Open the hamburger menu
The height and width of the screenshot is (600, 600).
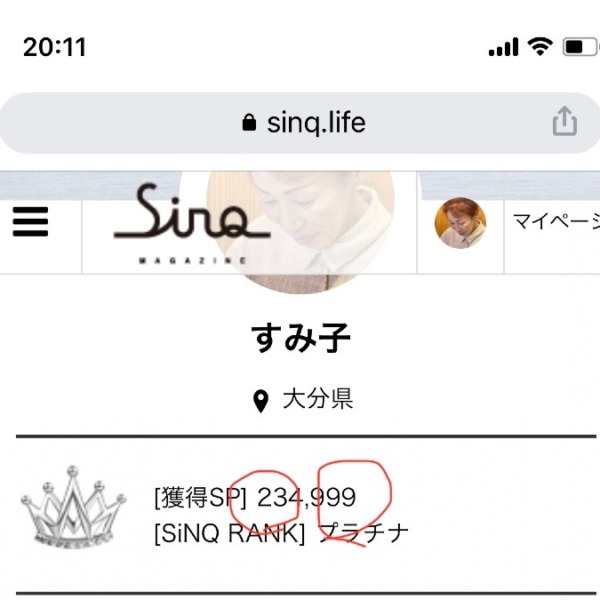(31, 222)
